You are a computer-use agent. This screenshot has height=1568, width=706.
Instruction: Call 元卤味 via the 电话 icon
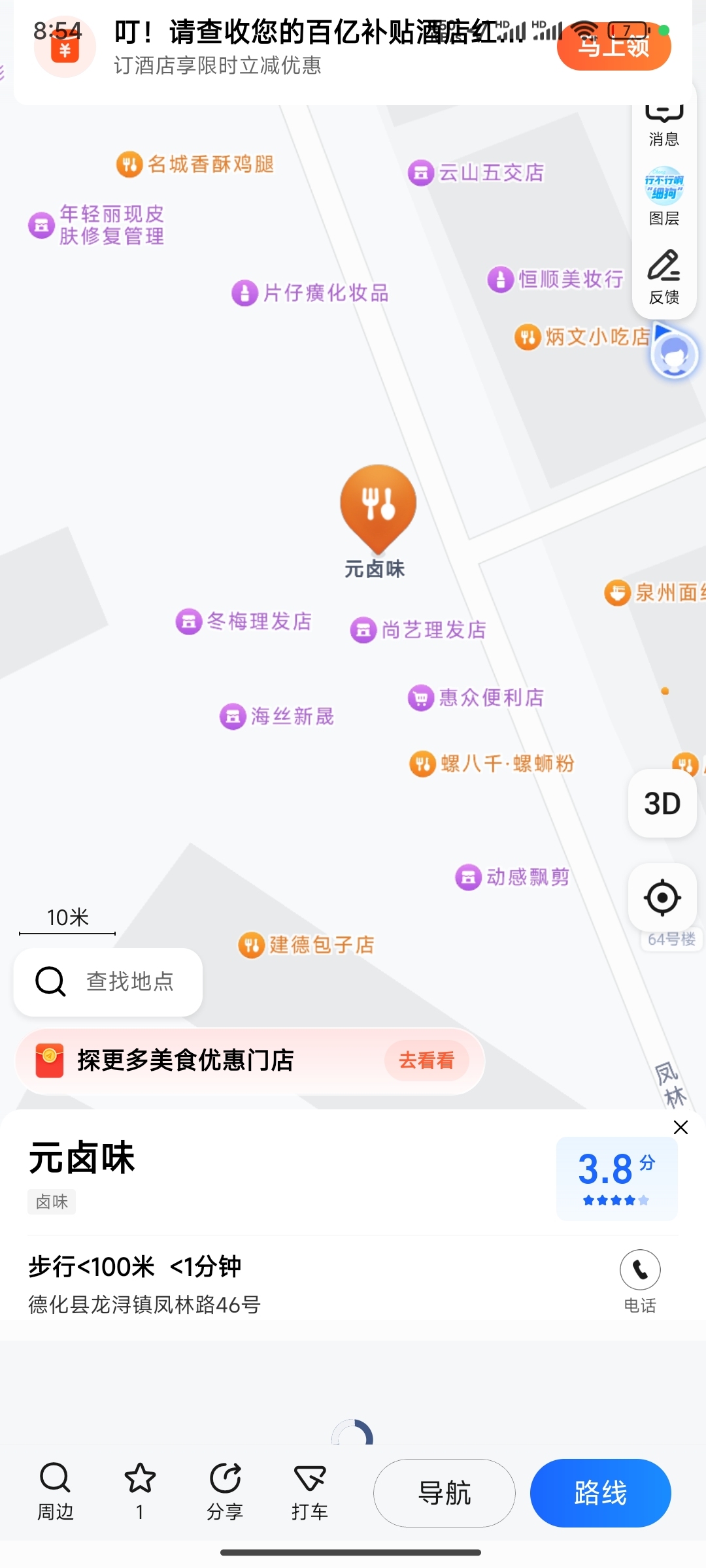[639, 1271]
